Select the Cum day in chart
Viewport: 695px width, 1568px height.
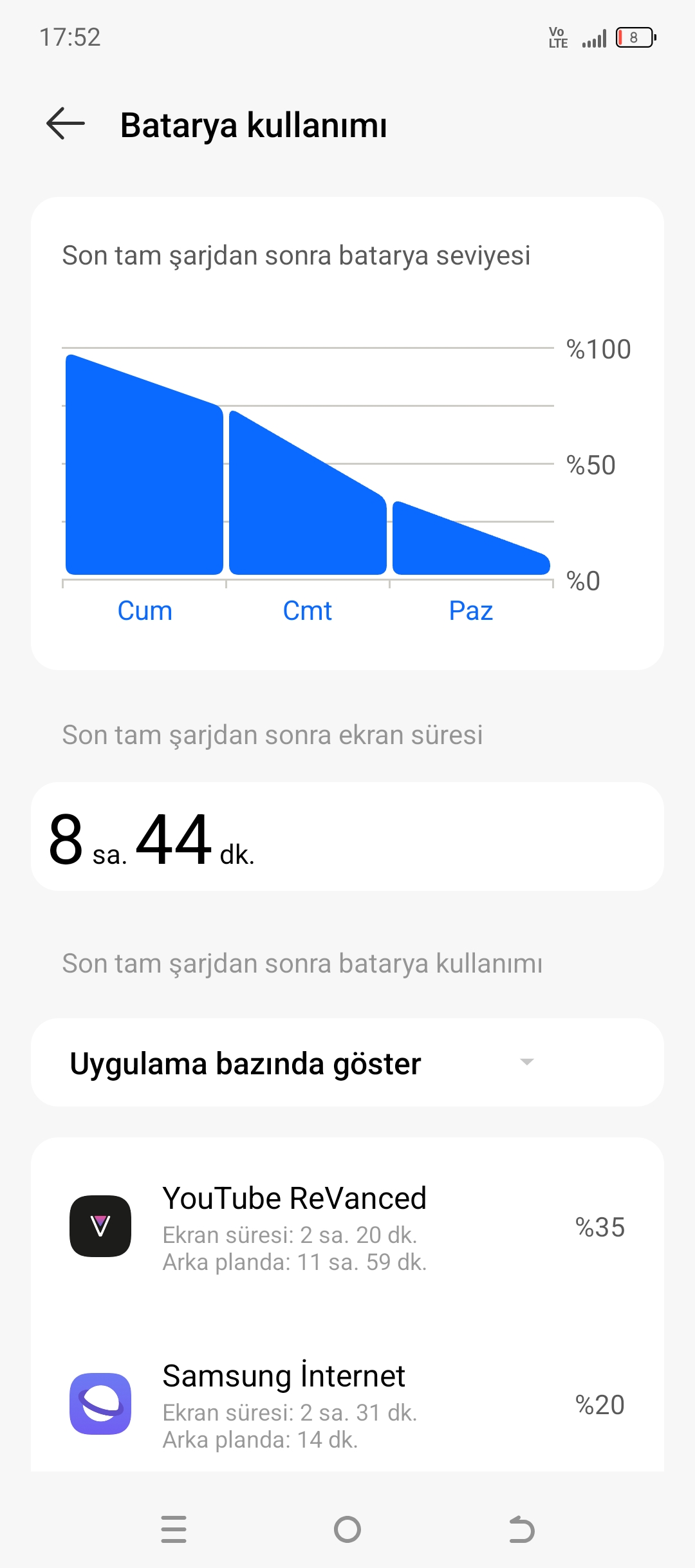(145, 610)
